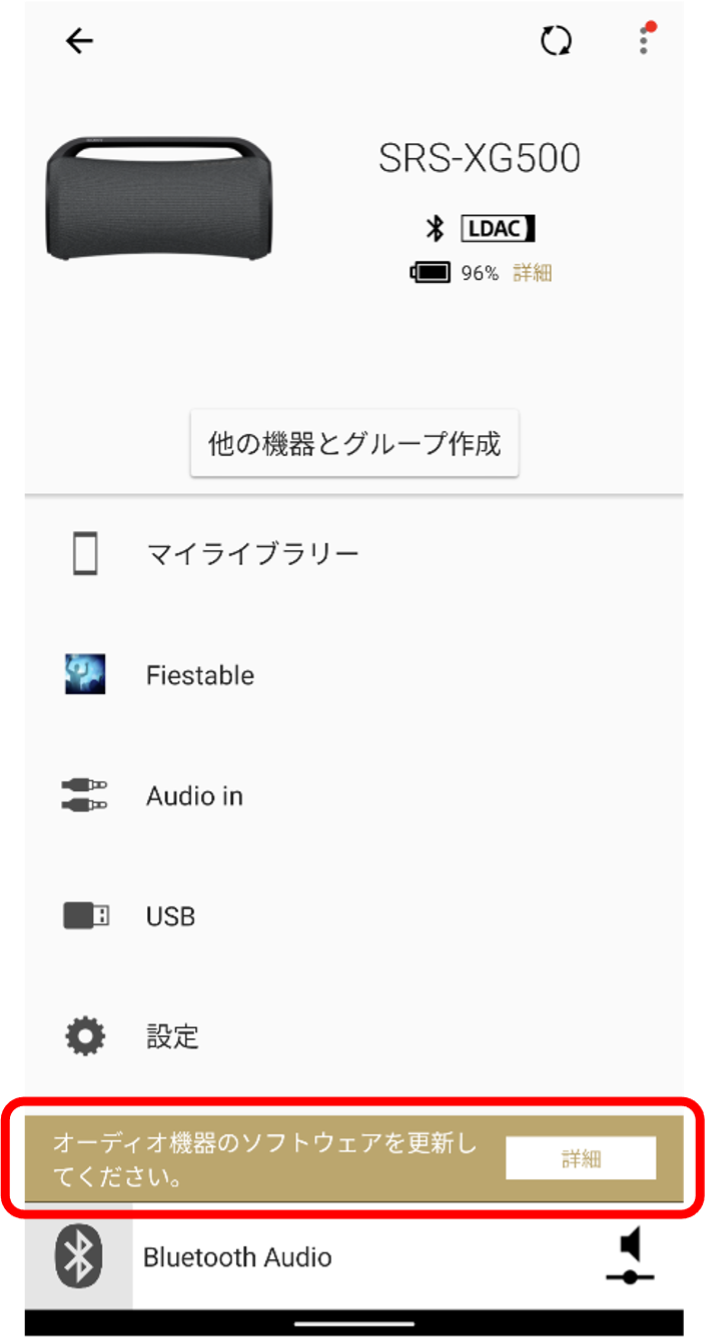
Task: Tap the refresh sync icon
Action: click(556, 41)
